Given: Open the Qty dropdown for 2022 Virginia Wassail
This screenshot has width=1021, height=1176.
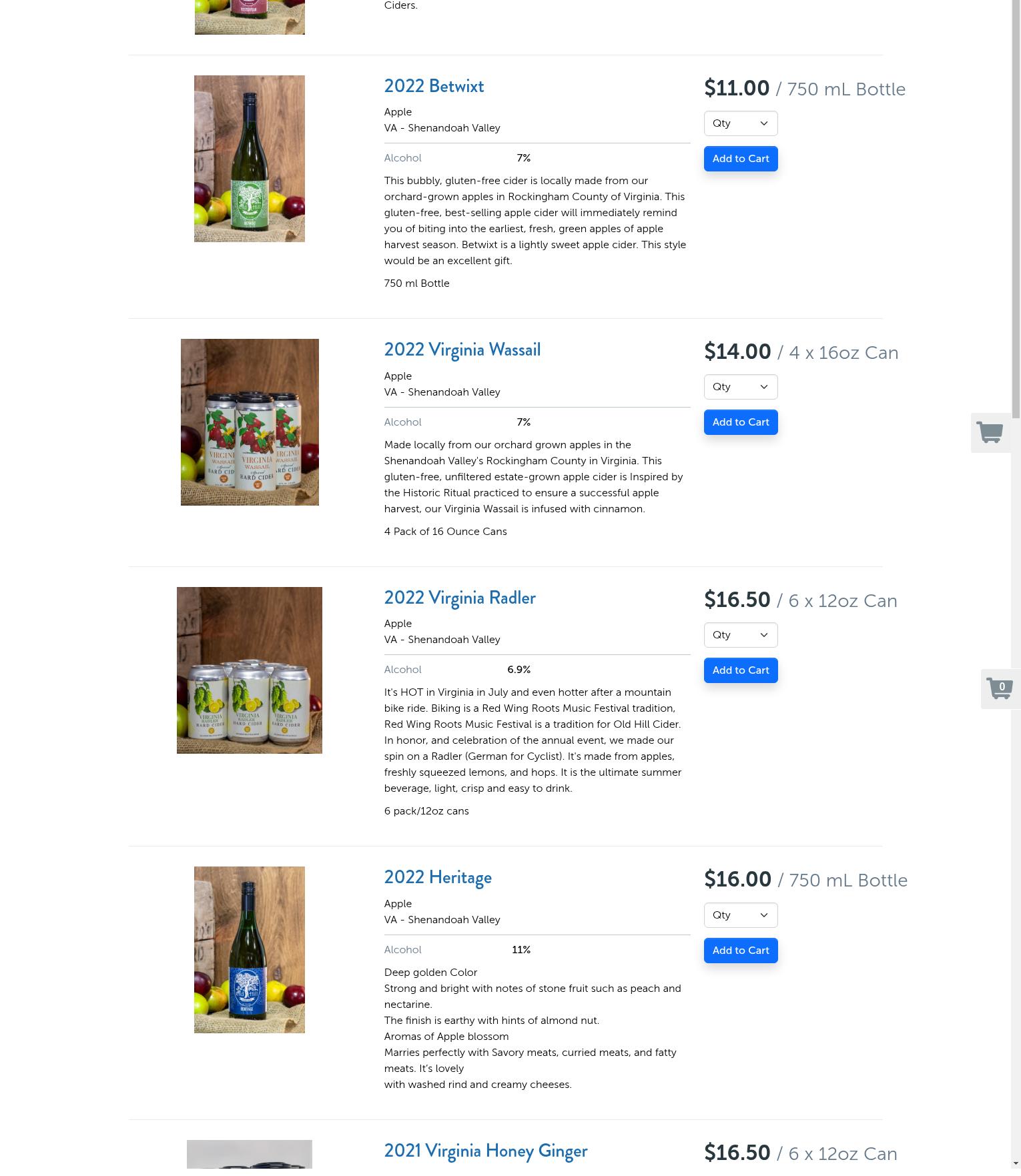Looking at the screenshot, I should (740, 387).
